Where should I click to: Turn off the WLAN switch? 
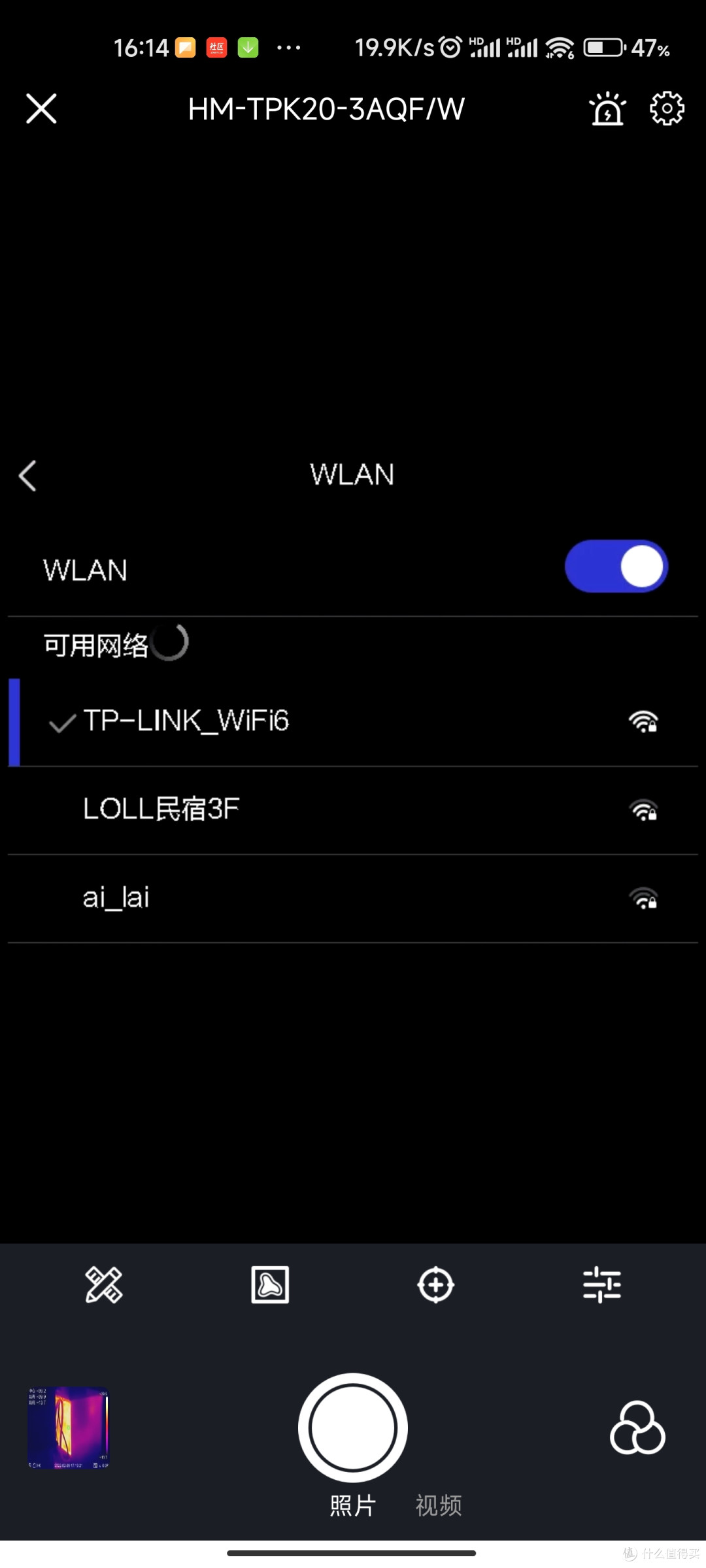click(x=616, y=566)
